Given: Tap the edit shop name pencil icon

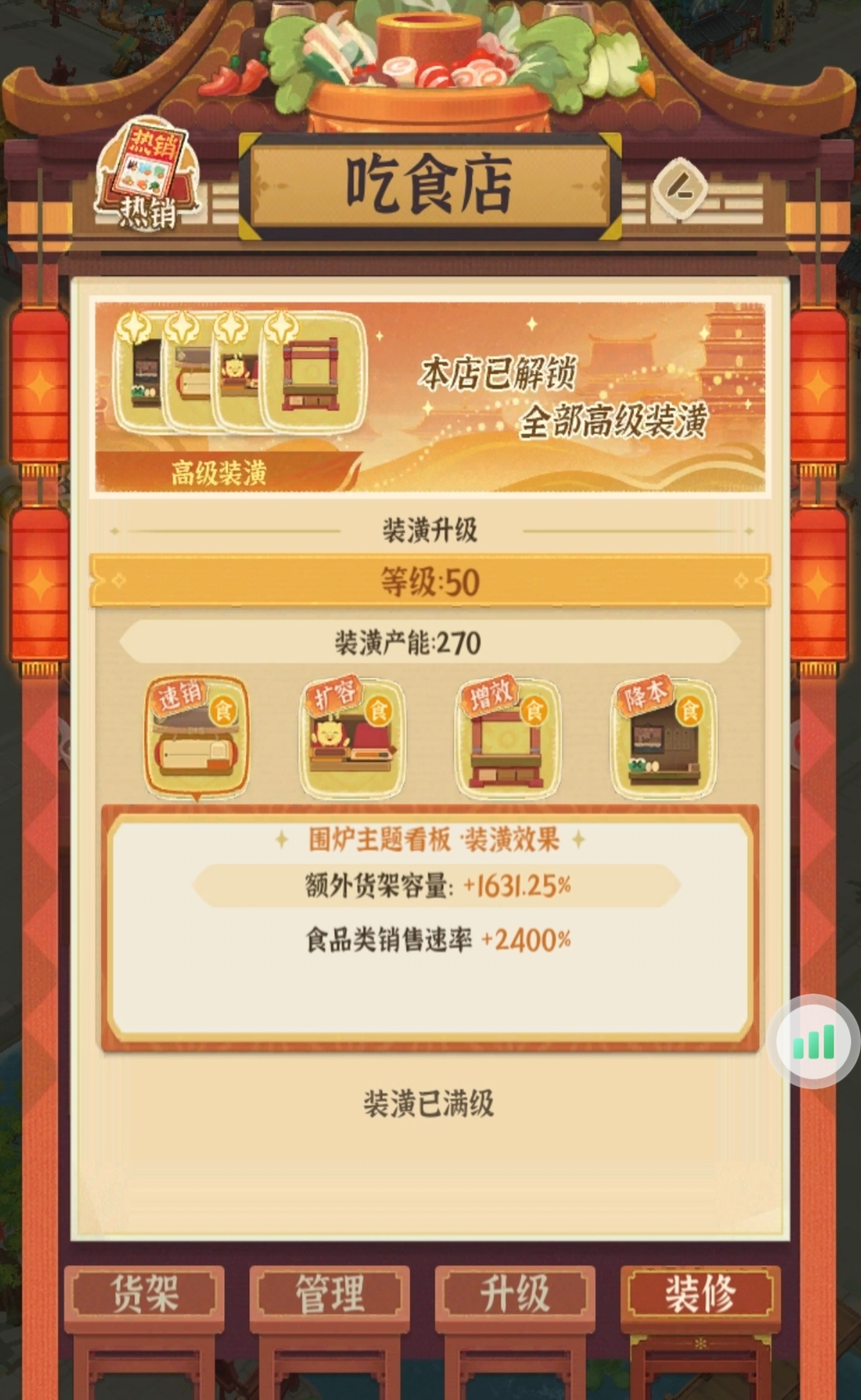Looking at the screenshot, I should 679,188.
